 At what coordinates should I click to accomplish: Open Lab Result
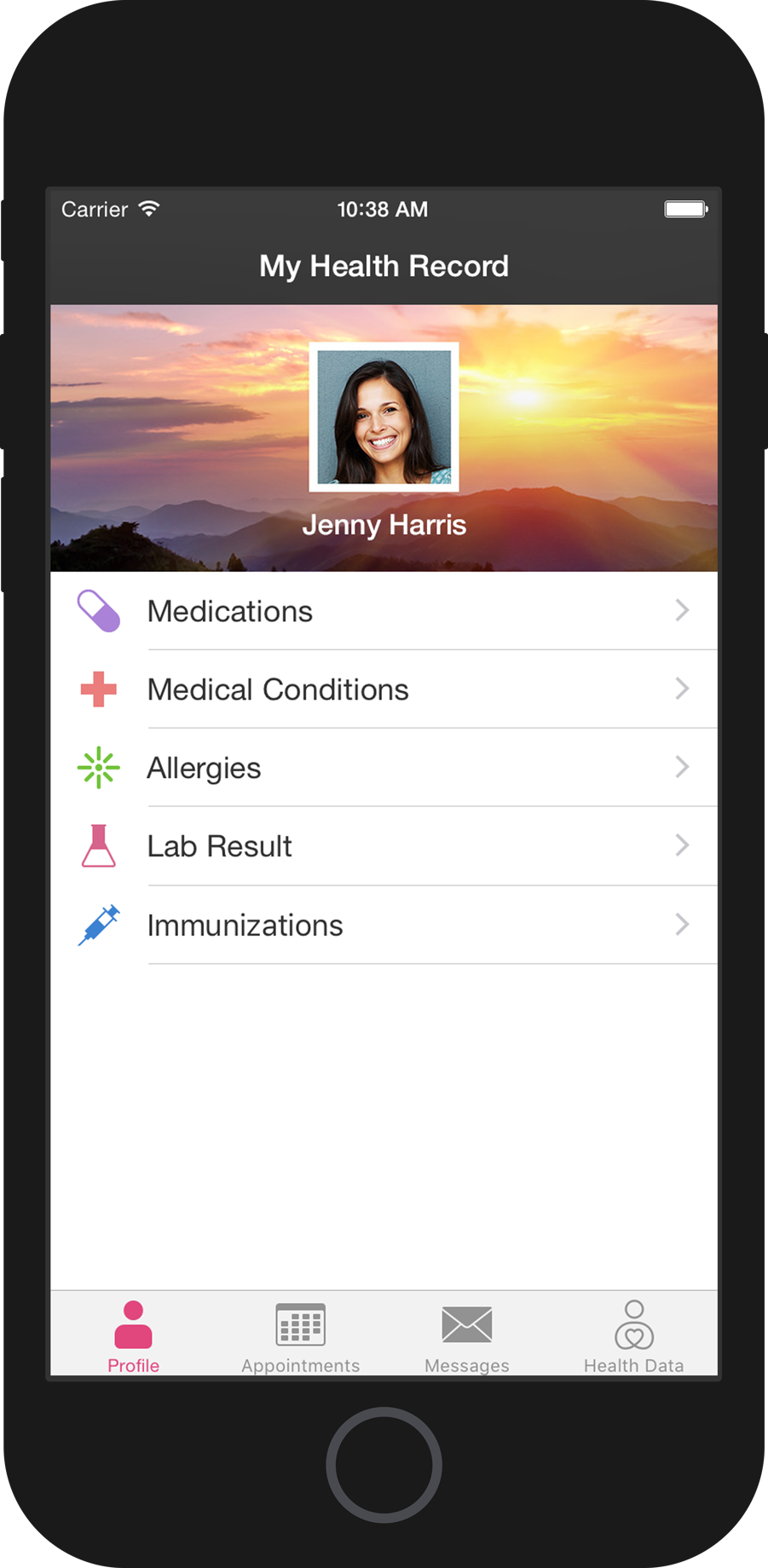click(384, 846)
